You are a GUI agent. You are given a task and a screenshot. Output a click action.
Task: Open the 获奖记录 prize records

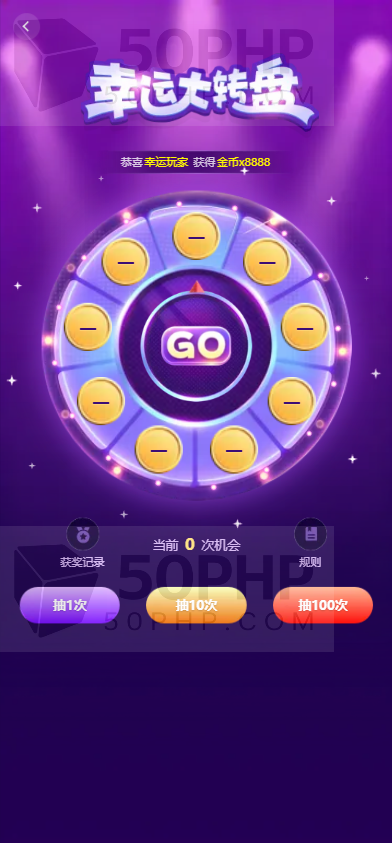[x=82, y=543]
